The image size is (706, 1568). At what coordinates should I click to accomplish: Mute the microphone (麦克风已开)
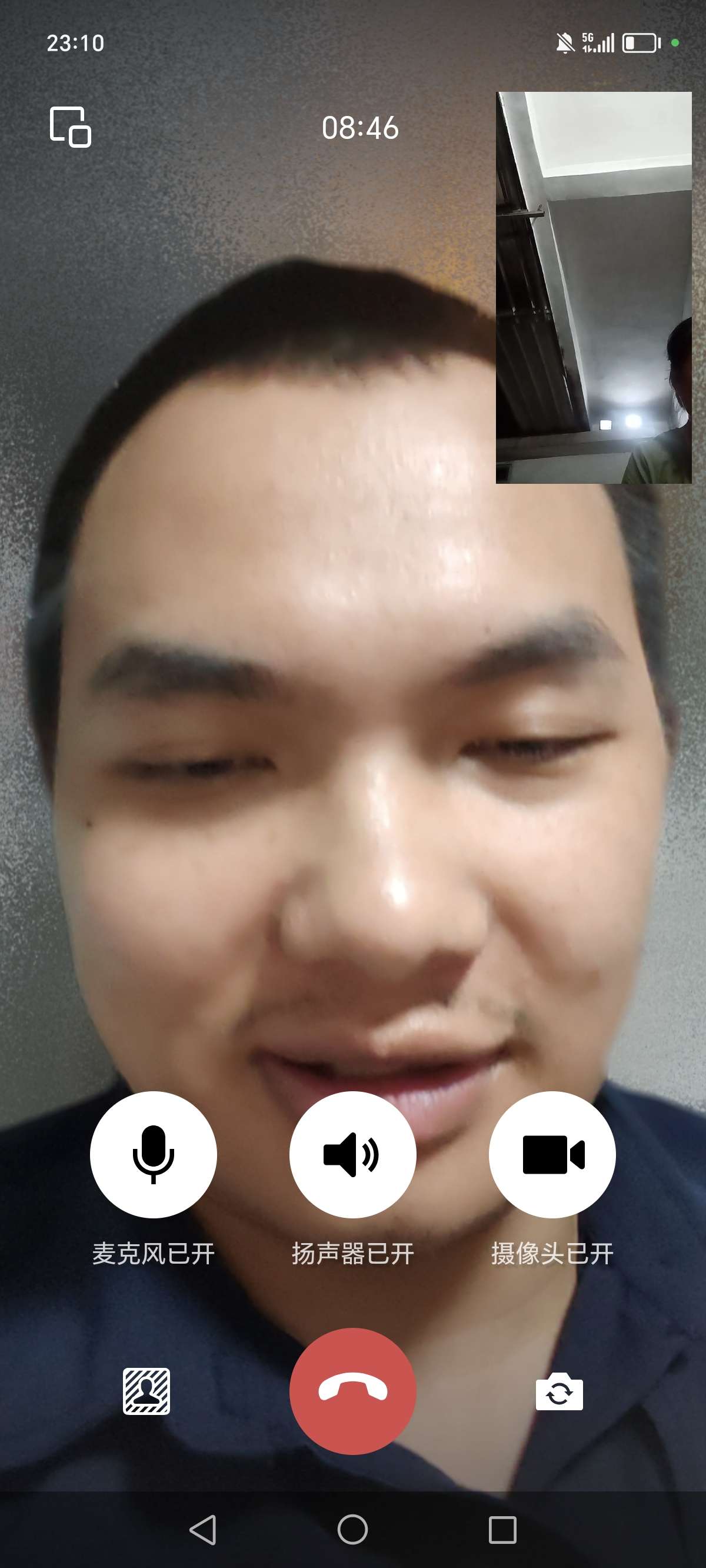click(154, 1155)
